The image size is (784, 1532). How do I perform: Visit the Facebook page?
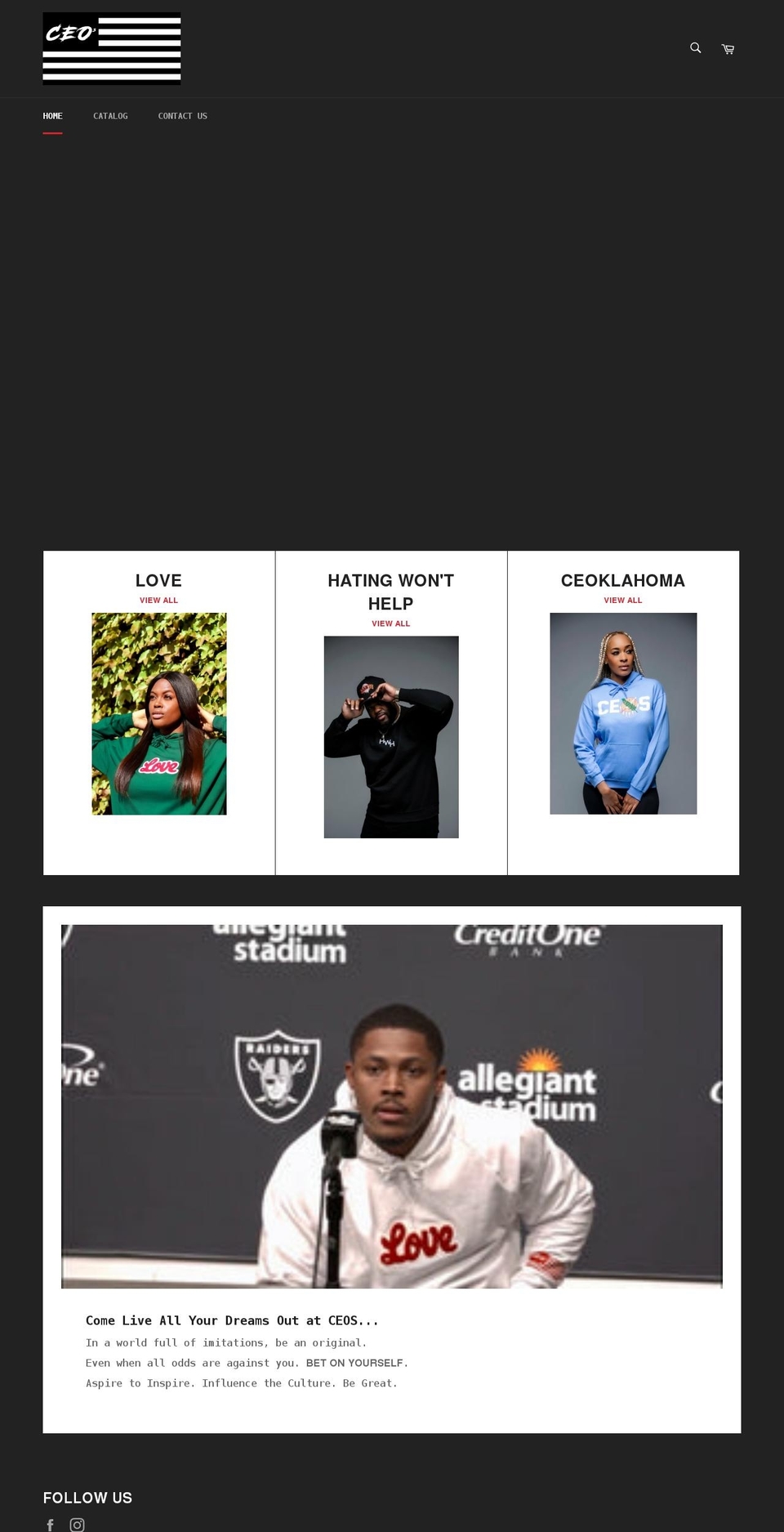[x=51, y=1525]
